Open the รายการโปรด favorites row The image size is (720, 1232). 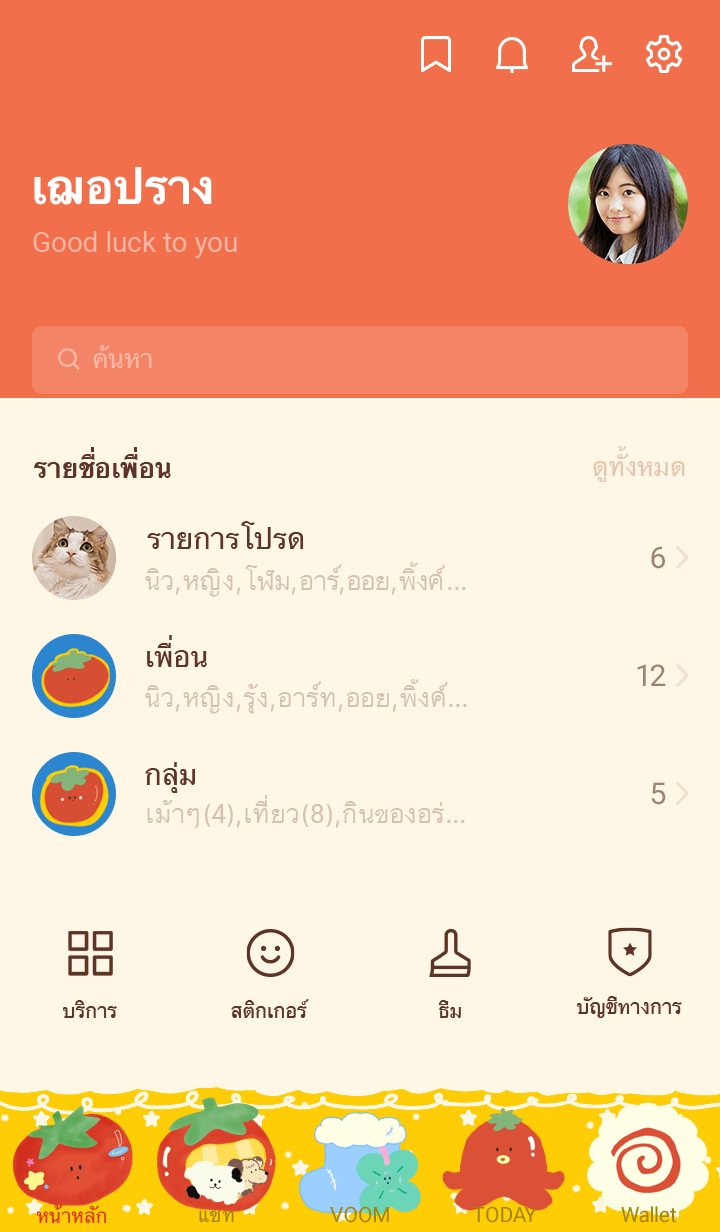tap(360, 558)
